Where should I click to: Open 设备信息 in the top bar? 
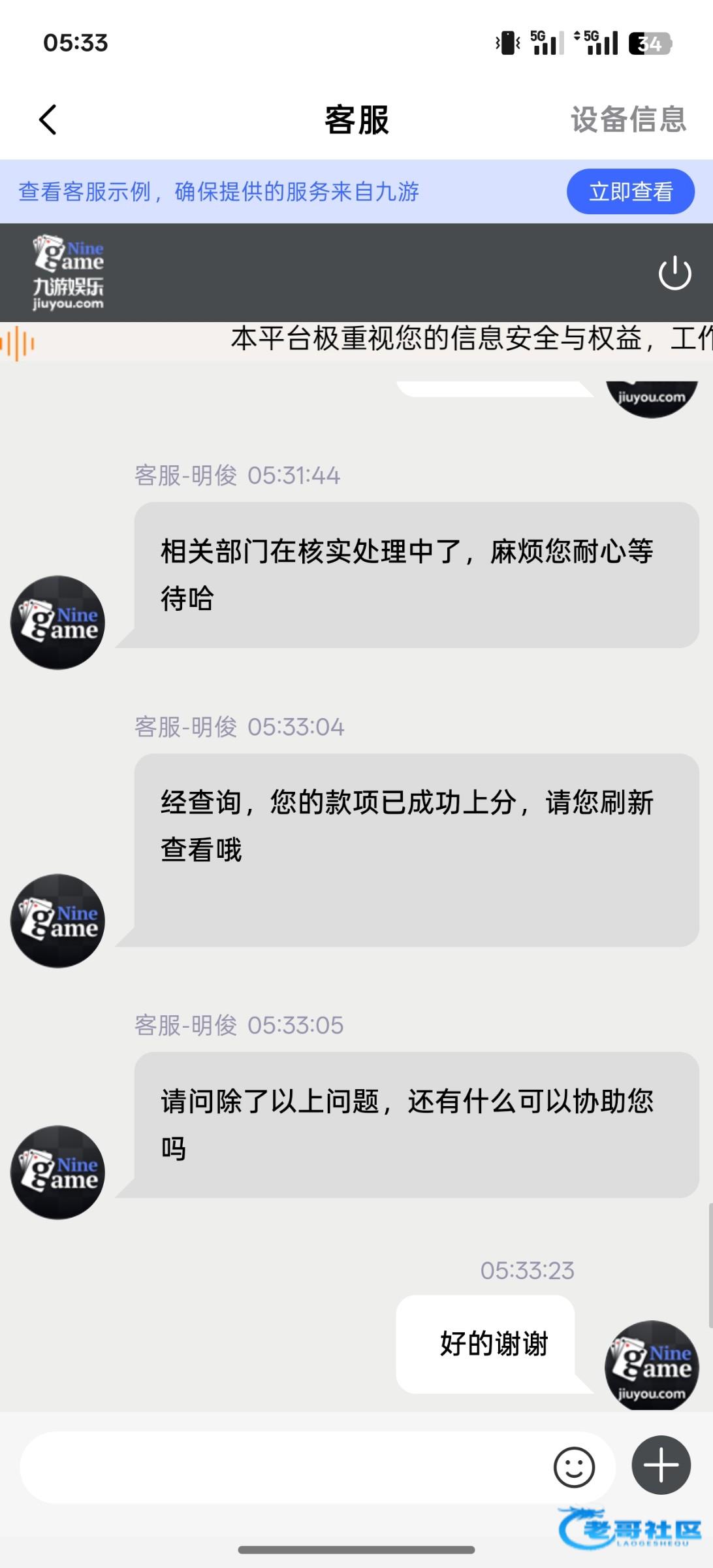tap(628, 120)
